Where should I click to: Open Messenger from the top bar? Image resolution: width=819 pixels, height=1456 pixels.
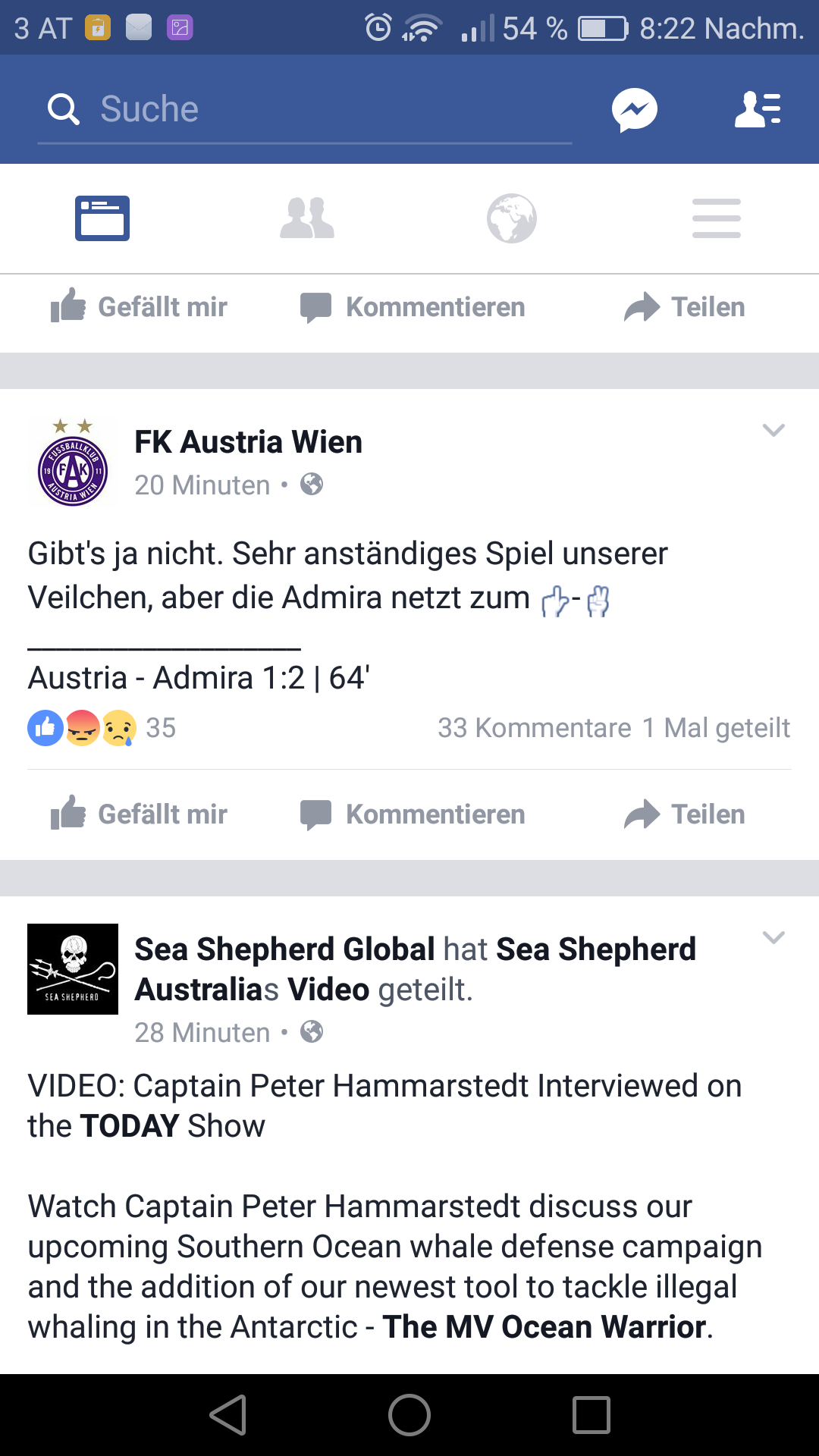[x=635, y=110]
